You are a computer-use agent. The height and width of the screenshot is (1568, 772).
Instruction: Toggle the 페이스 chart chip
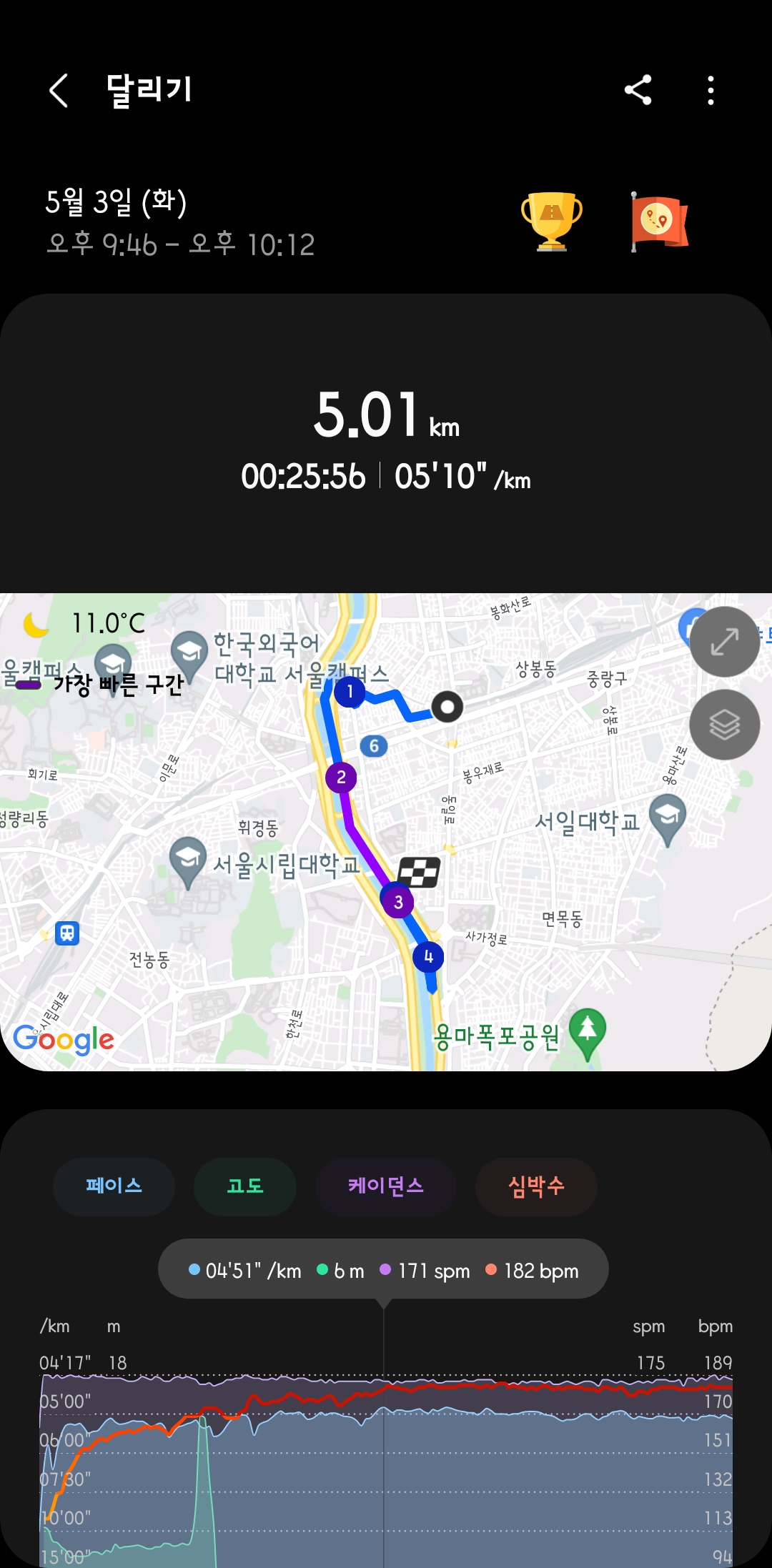pyautogui.click(x=114, y=1186)
